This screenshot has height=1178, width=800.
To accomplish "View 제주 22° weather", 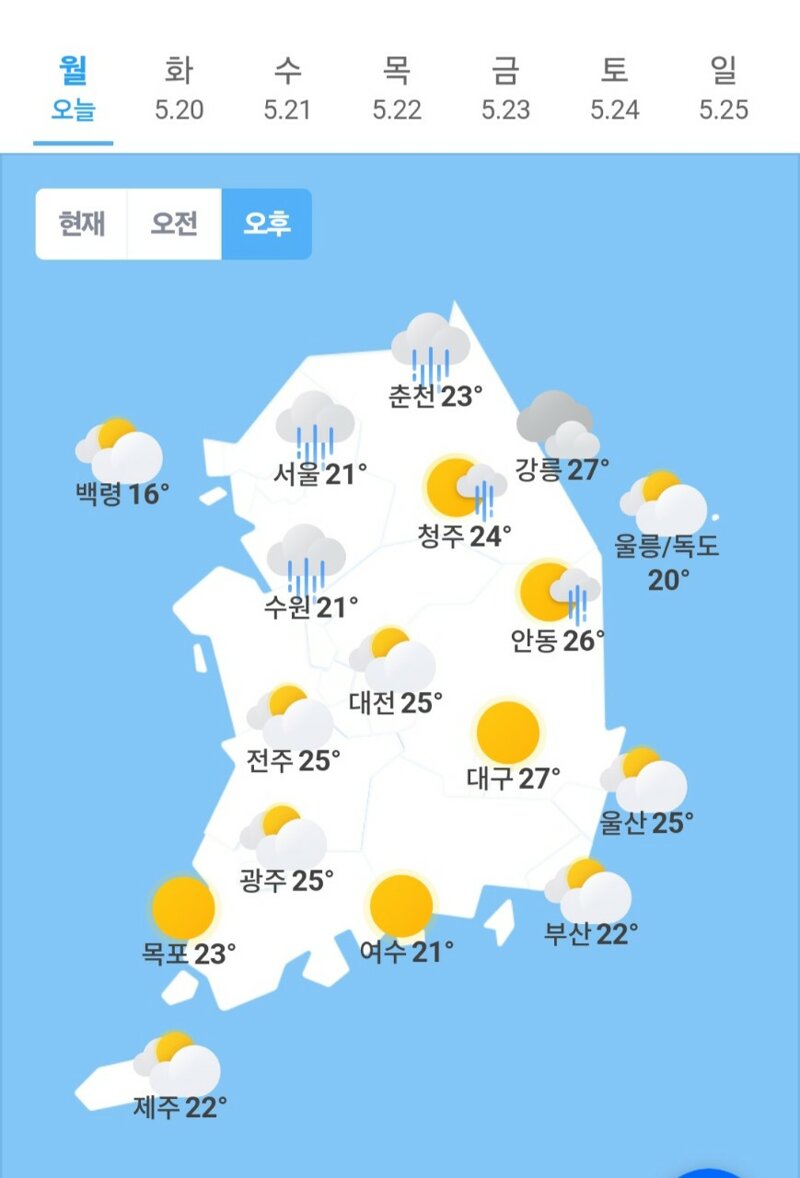I will click(x=179, y=1078).
